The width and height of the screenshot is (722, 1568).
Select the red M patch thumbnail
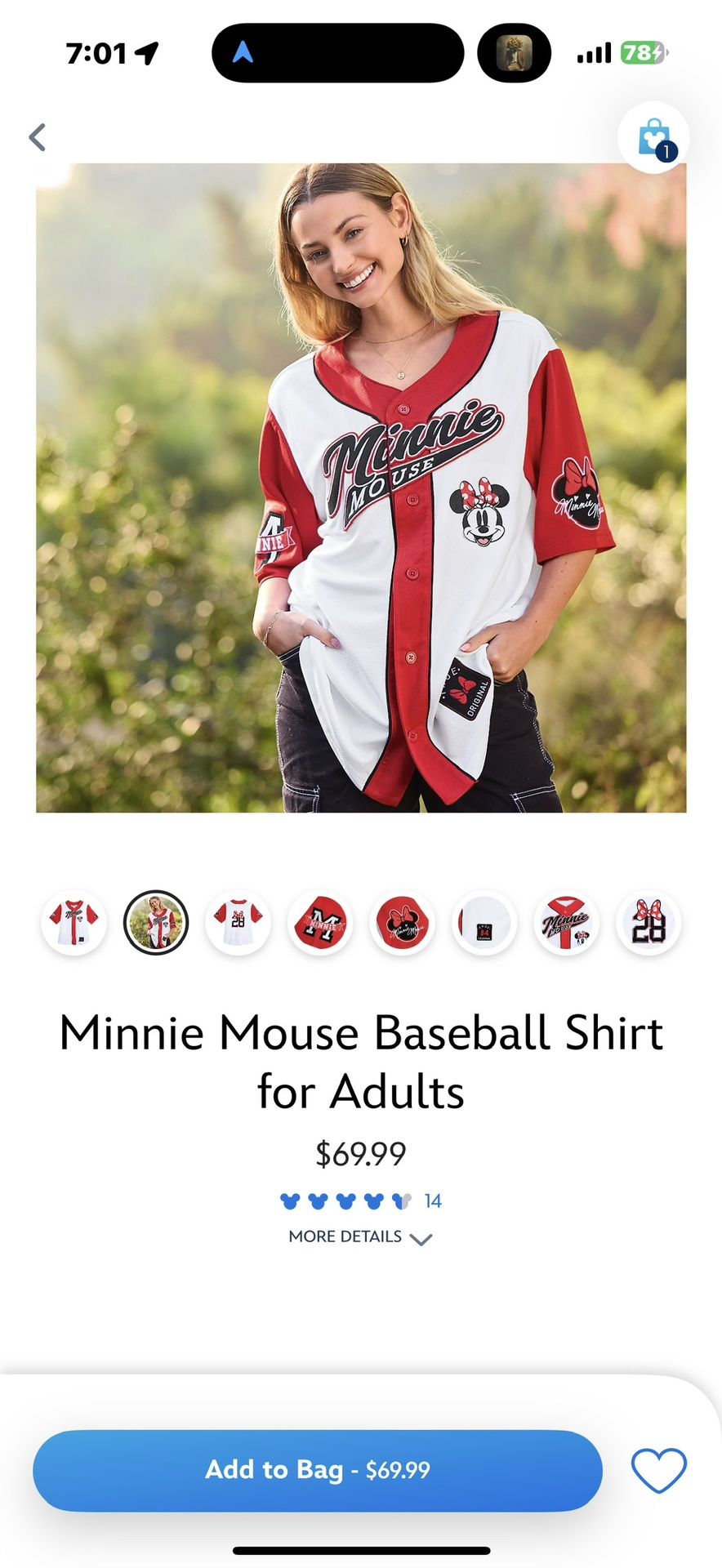[321, 923]
